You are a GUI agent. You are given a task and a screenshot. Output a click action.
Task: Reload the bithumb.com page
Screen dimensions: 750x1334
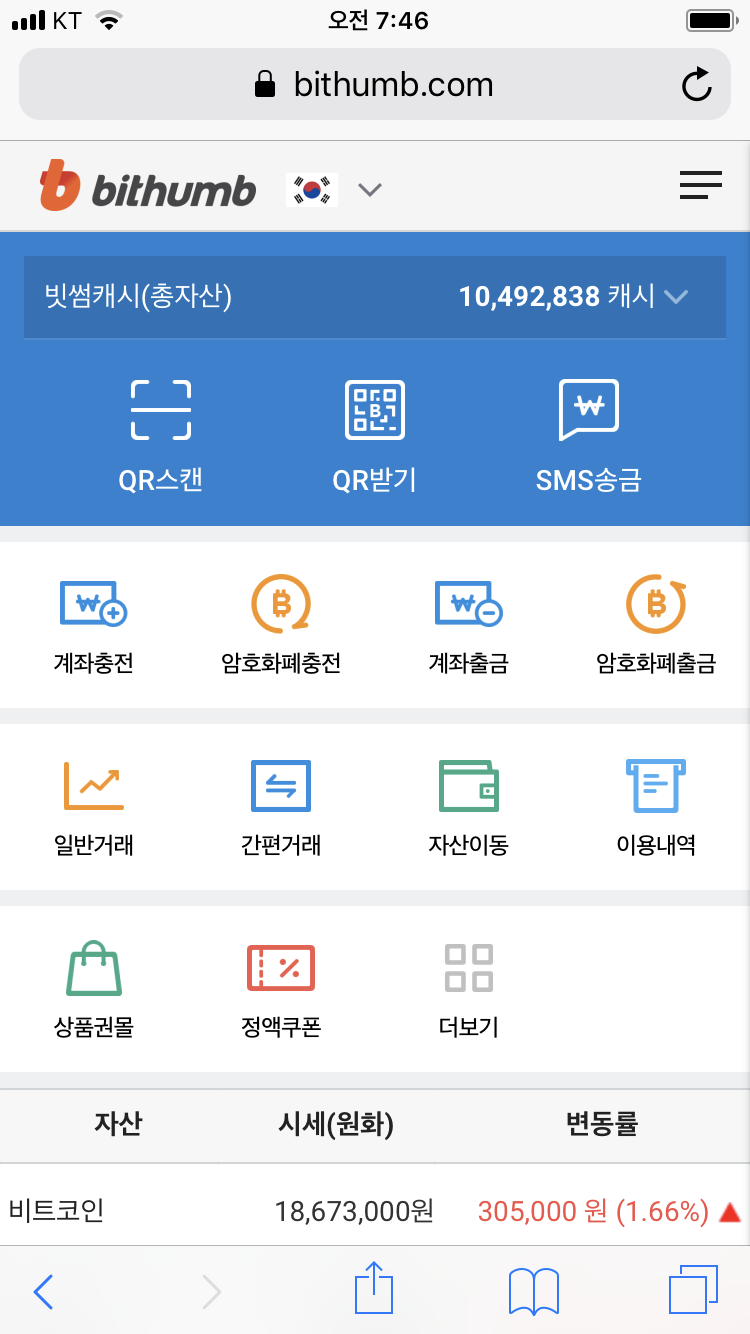[697, 84]
